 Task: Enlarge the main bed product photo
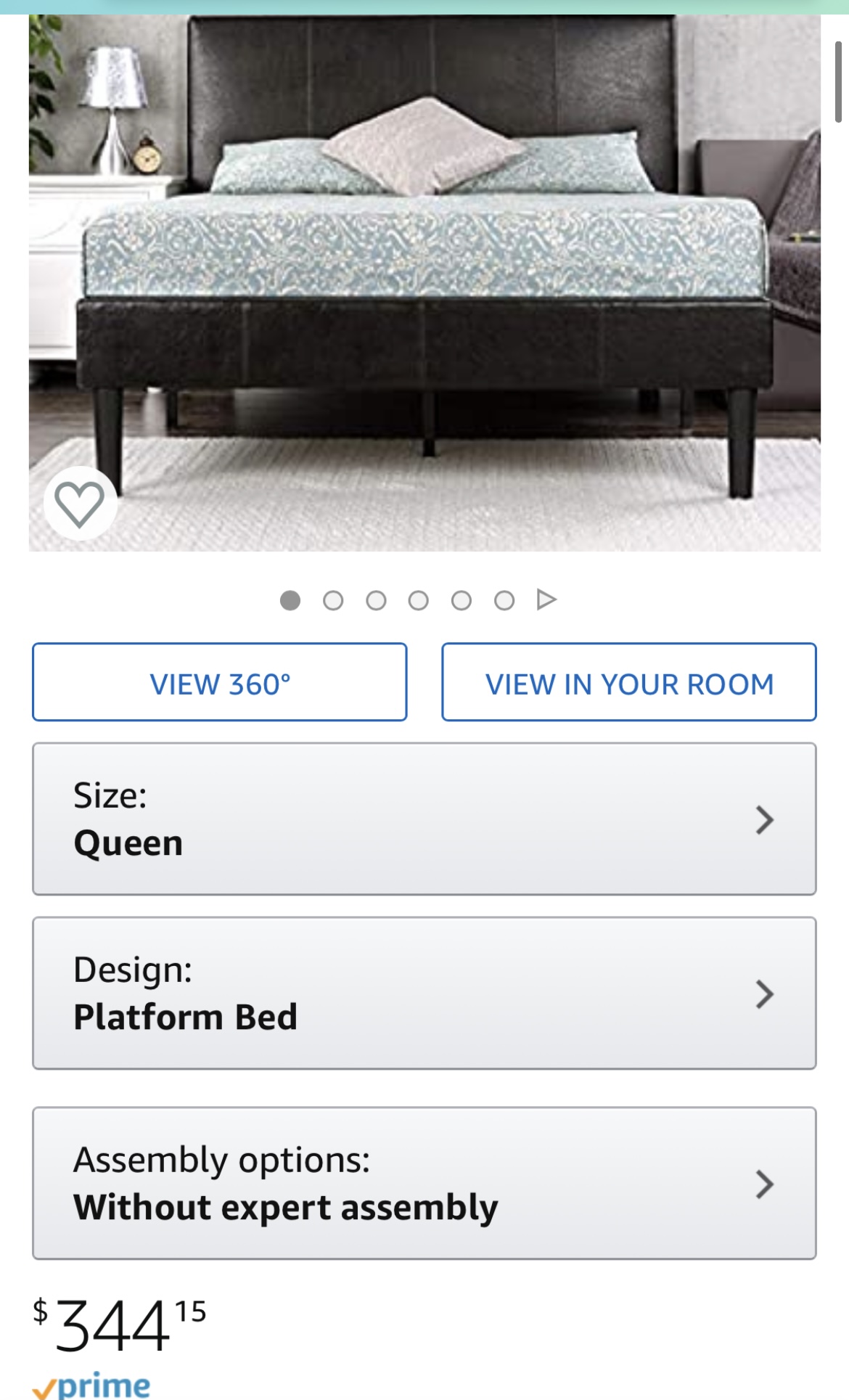pos(424,283)
